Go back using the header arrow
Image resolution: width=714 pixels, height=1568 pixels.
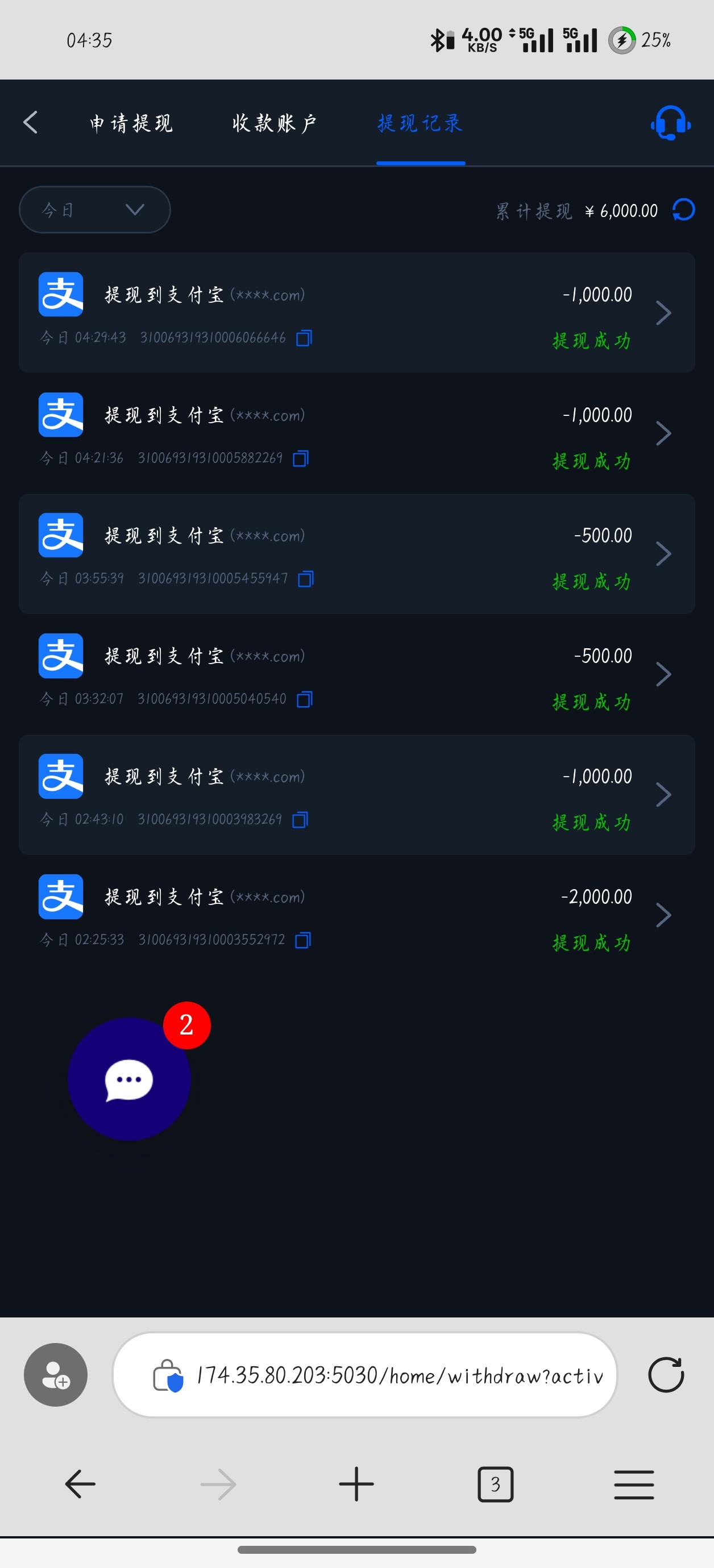[31, 122]
